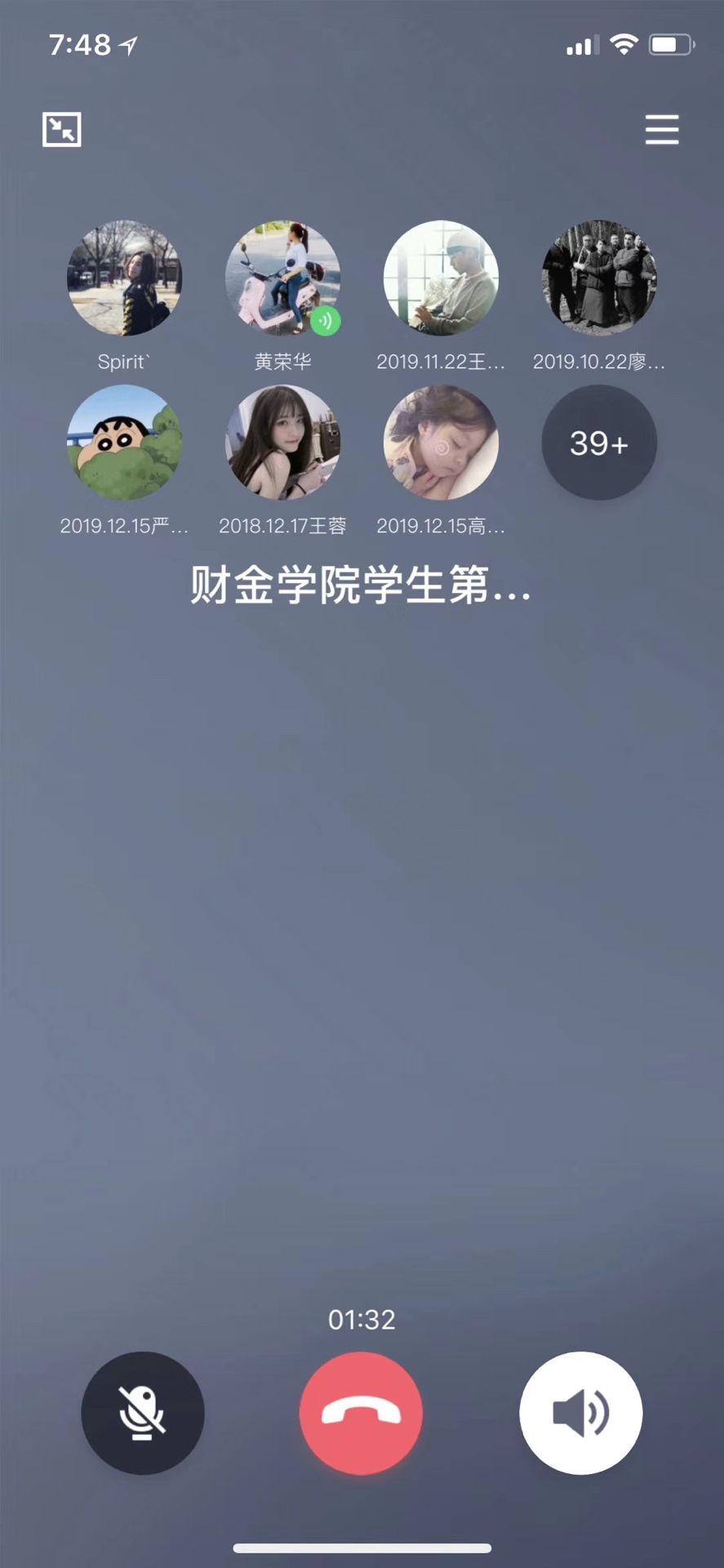Open Spirit` participant avatar
This screenshot has width=724, height=1568.
[x=124, y=278]
